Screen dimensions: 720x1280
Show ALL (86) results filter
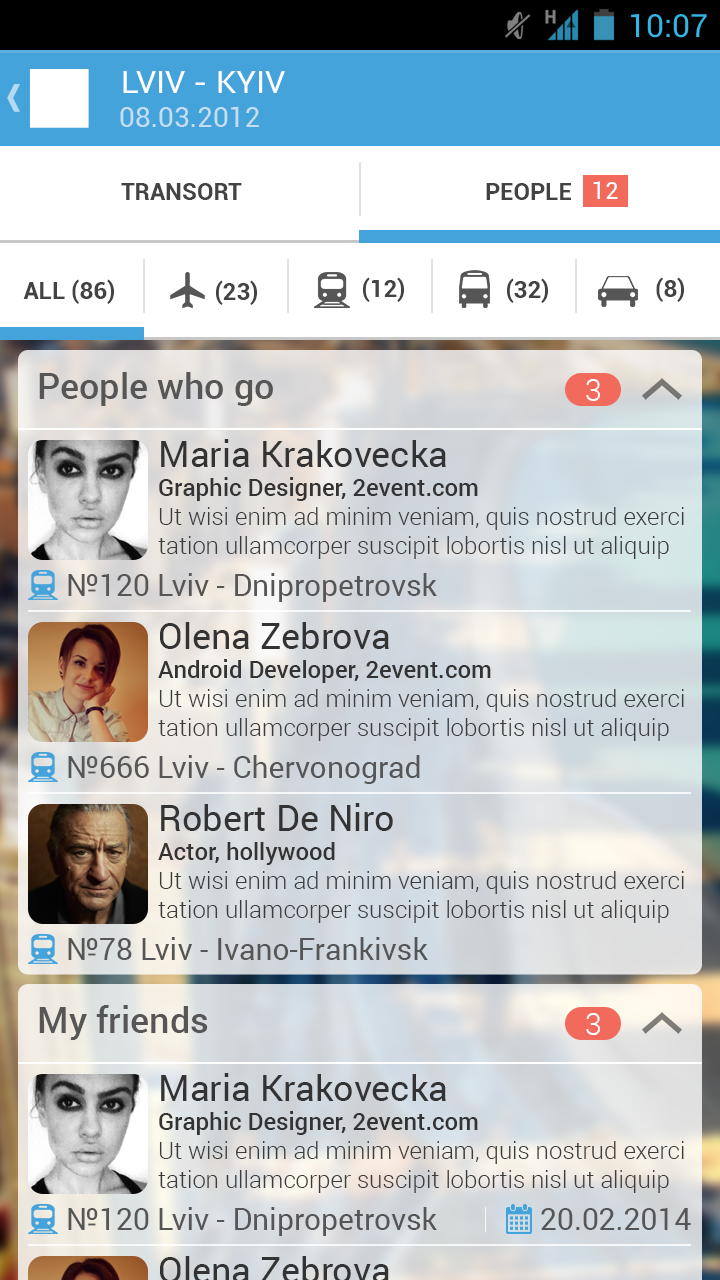point(70,291)
